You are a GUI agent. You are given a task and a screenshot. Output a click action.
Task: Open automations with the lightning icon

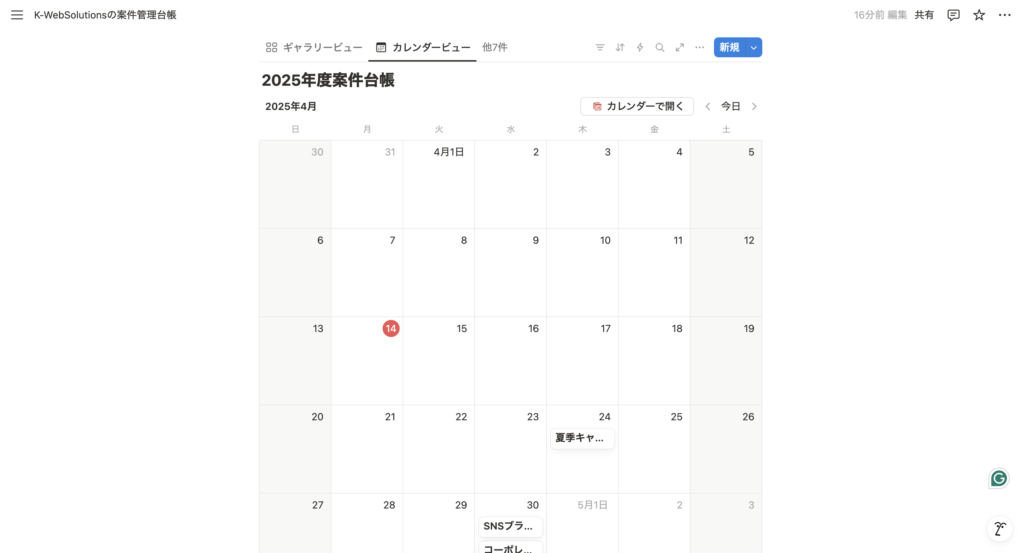coord(640,47)
